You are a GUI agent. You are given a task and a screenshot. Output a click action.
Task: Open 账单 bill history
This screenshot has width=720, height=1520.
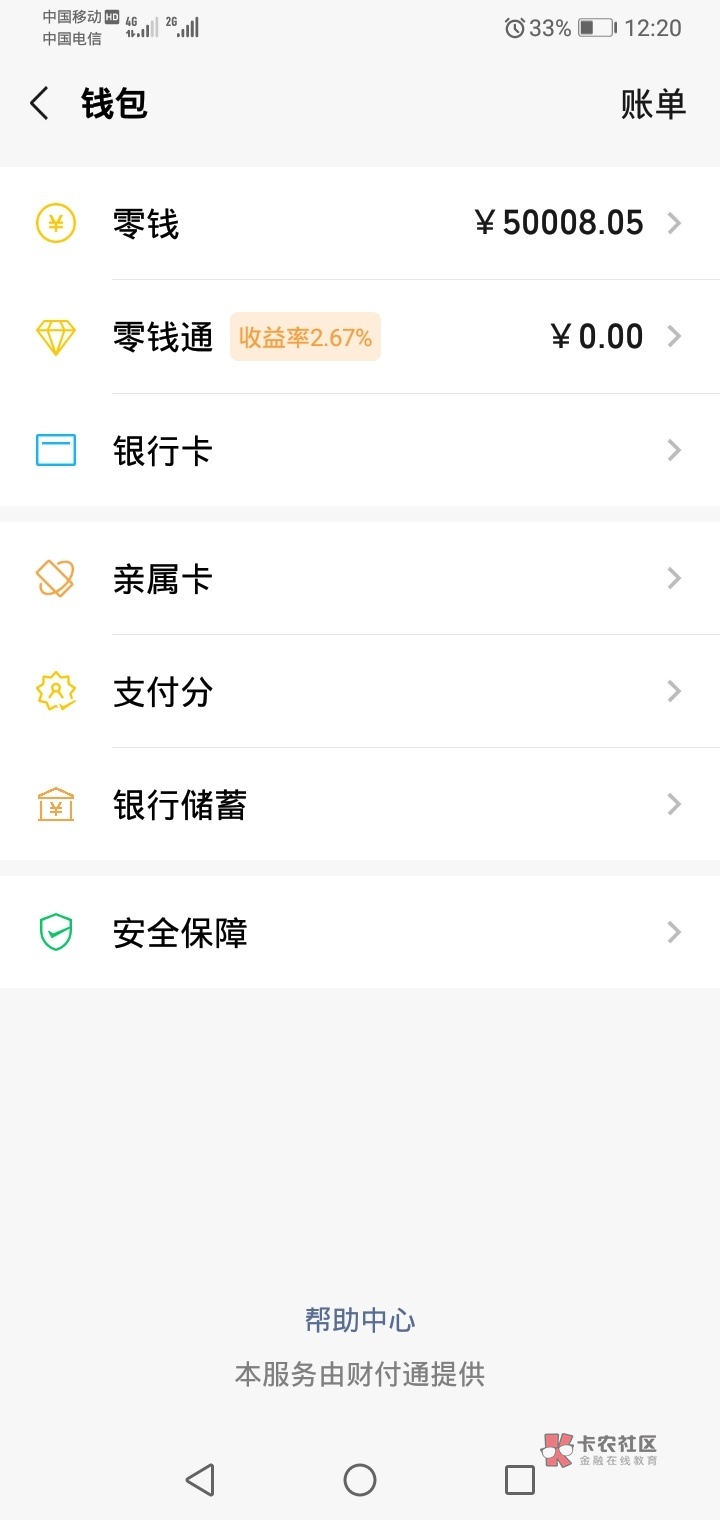tap(653, 104)
